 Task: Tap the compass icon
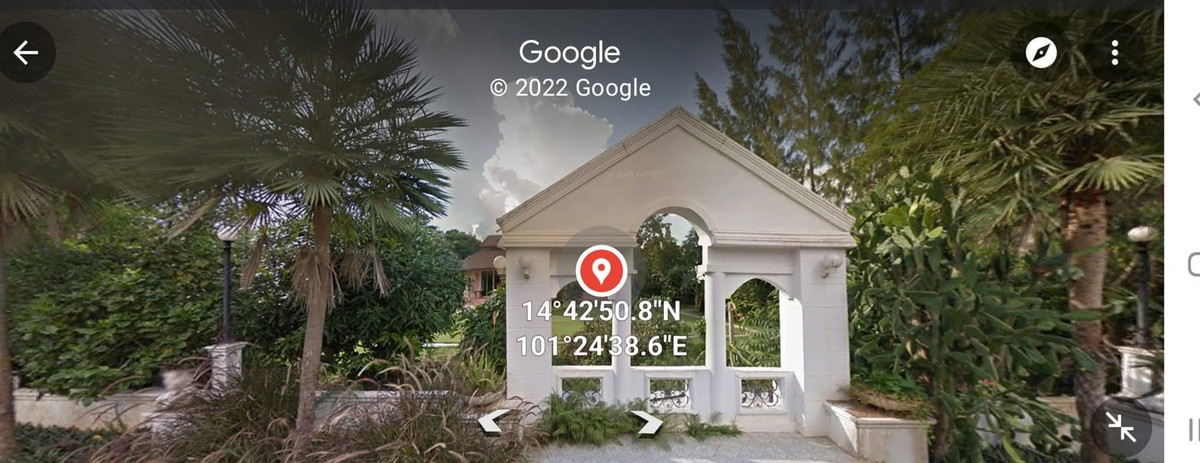click(1041, 53)
